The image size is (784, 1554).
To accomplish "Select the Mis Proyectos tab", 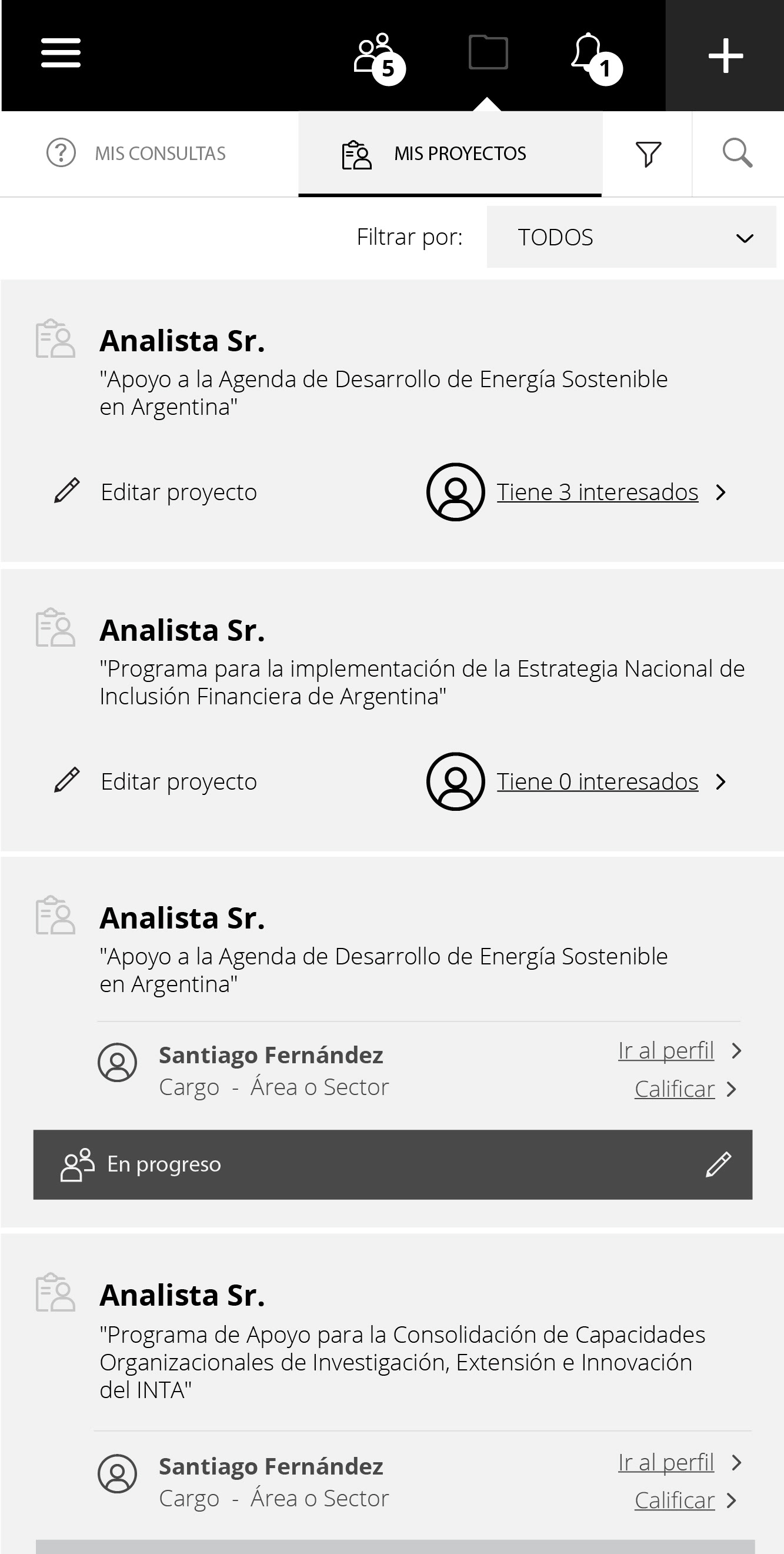I will point(450,154).
